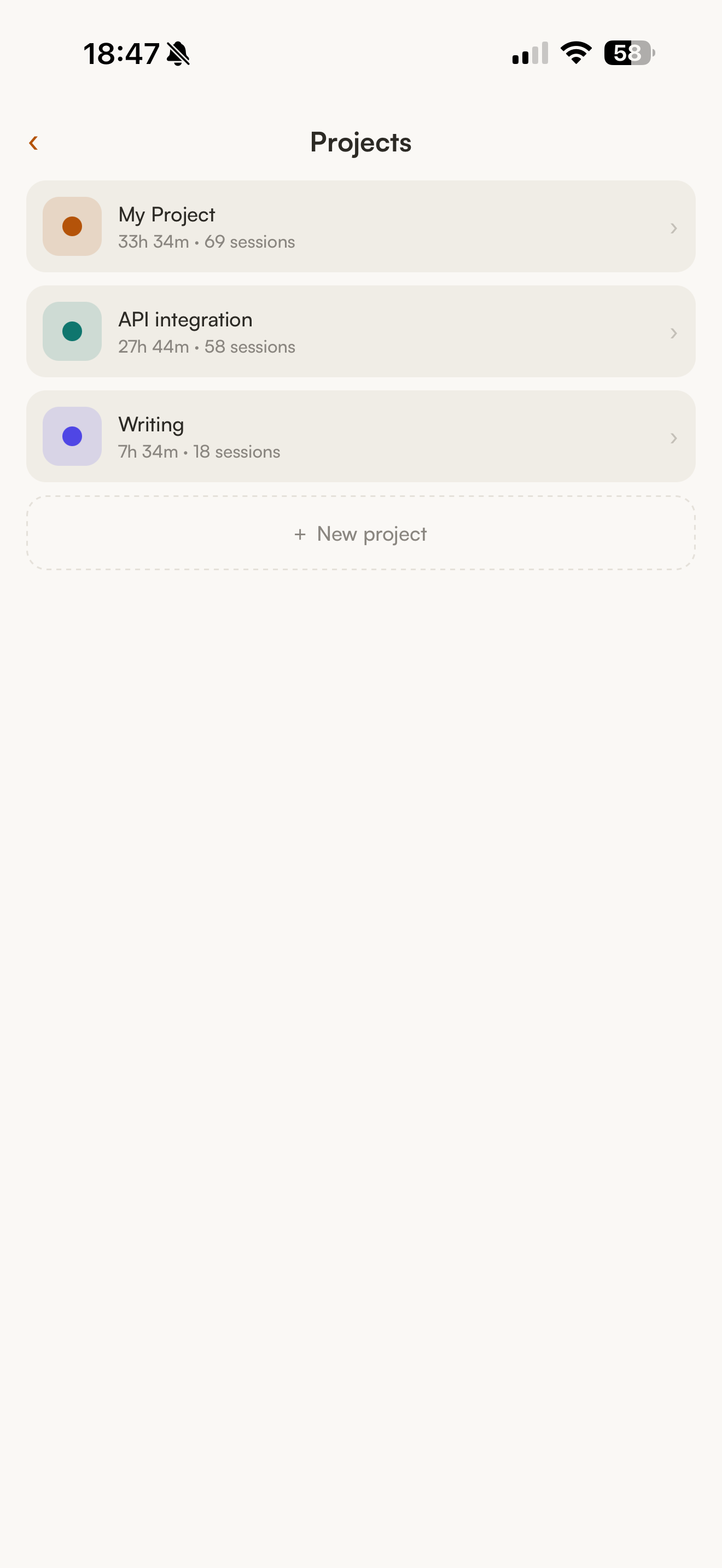Tap the back arrow icon

33,142
